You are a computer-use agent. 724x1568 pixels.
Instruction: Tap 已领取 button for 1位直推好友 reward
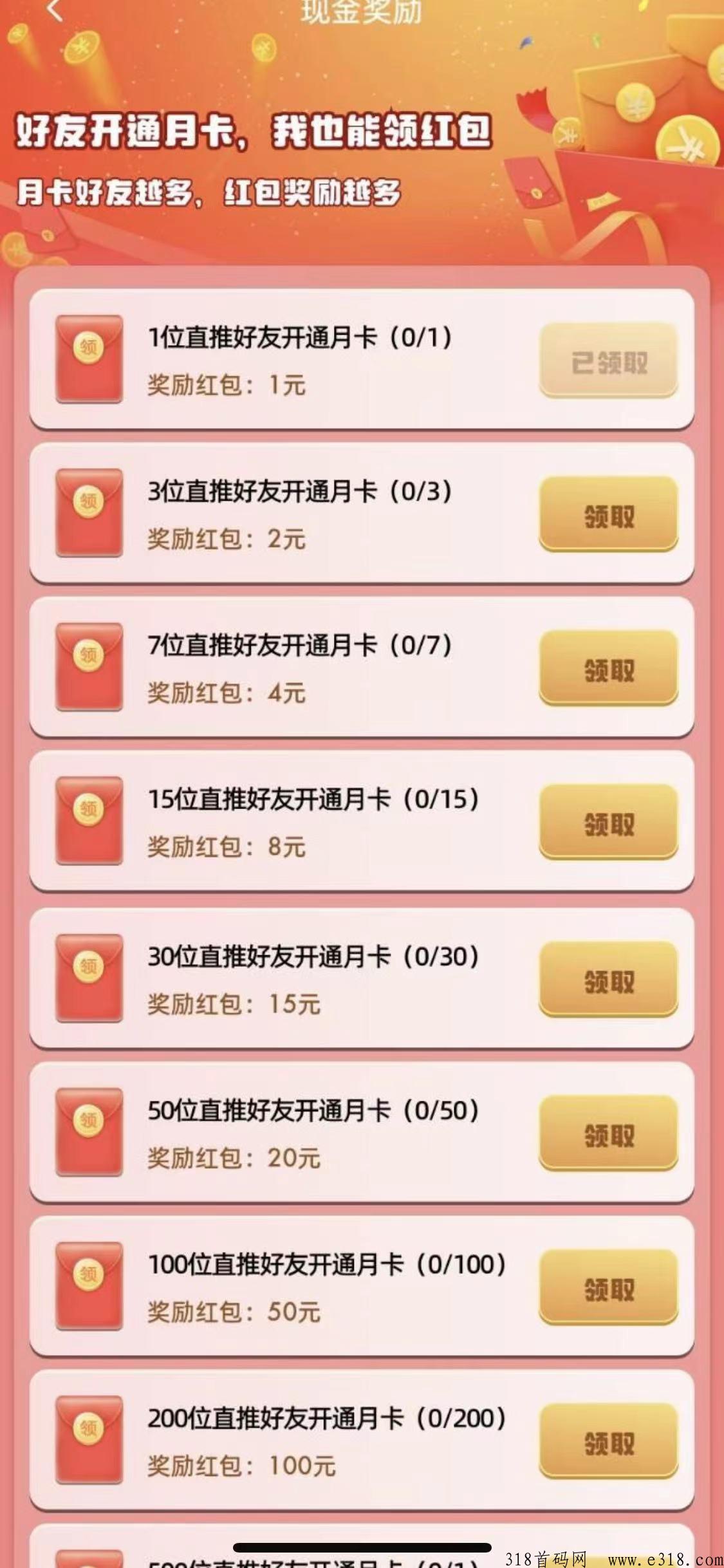point(608,362)
